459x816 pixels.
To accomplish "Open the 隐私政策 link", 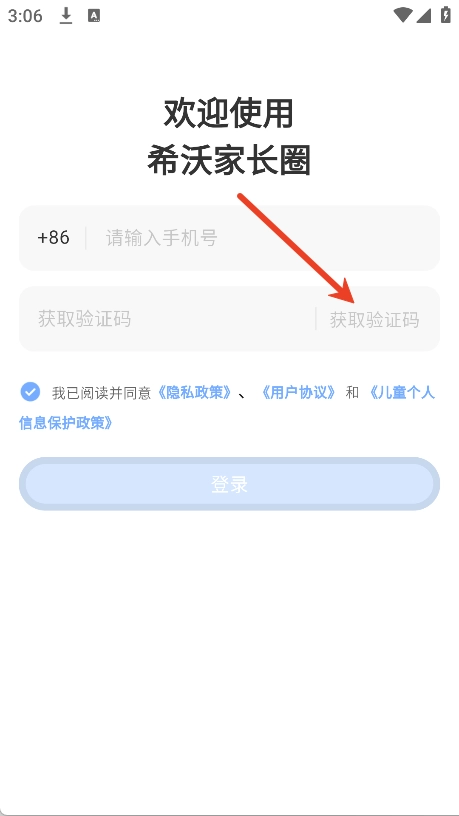I will (194, 392).
